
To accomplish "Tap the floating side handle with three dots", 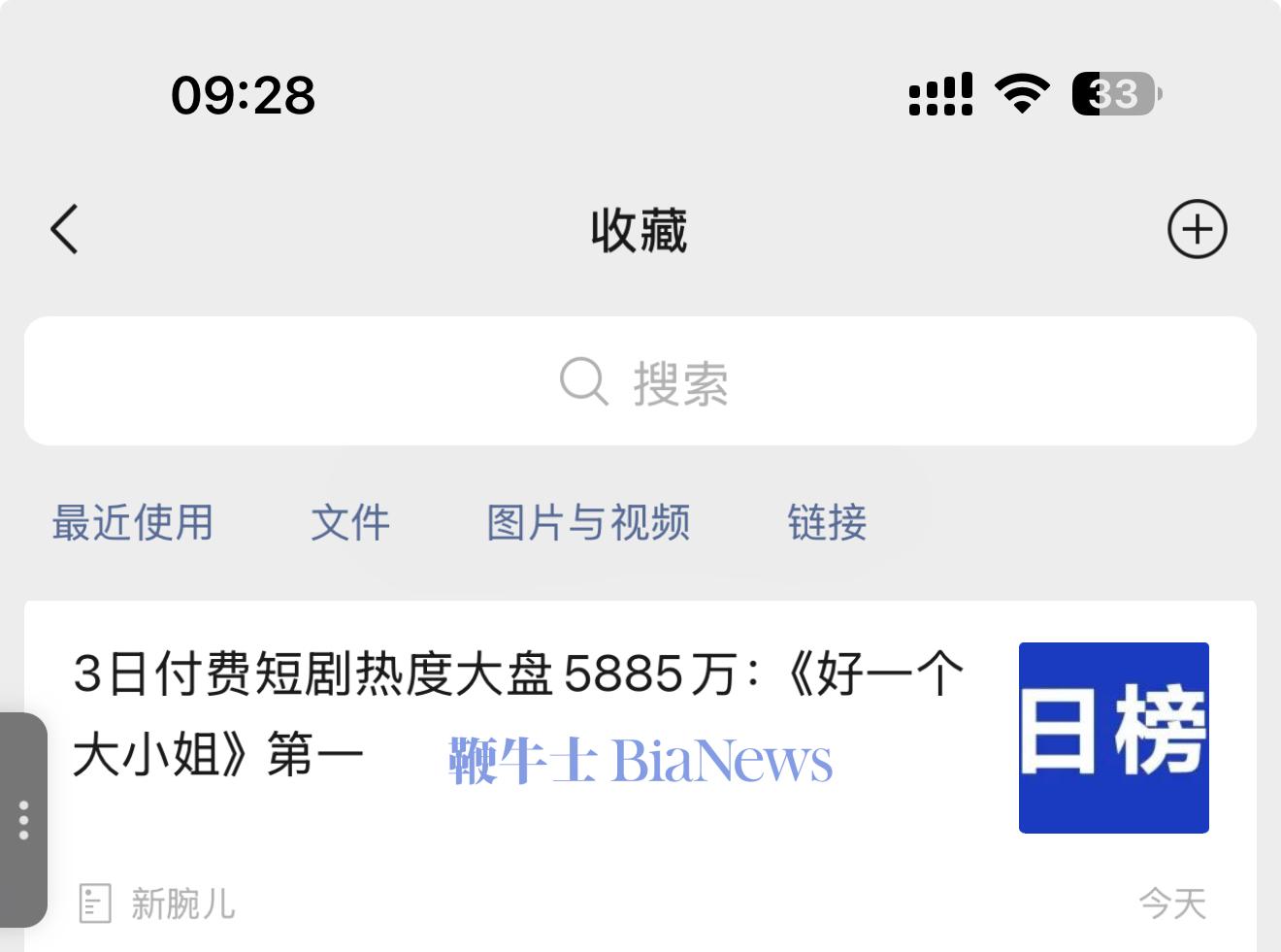I will [x=23, y=821].
